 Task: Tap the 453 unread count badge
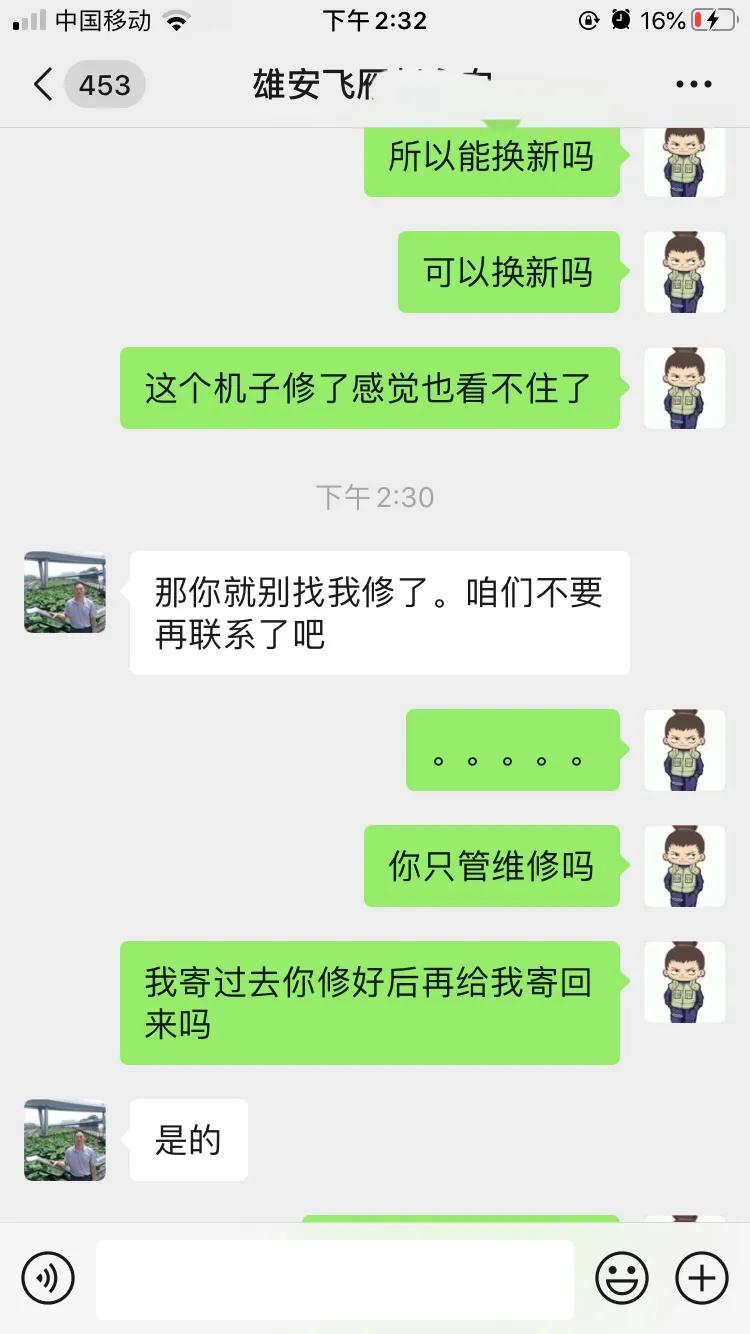pyautogui.click(x=104, y=84)
